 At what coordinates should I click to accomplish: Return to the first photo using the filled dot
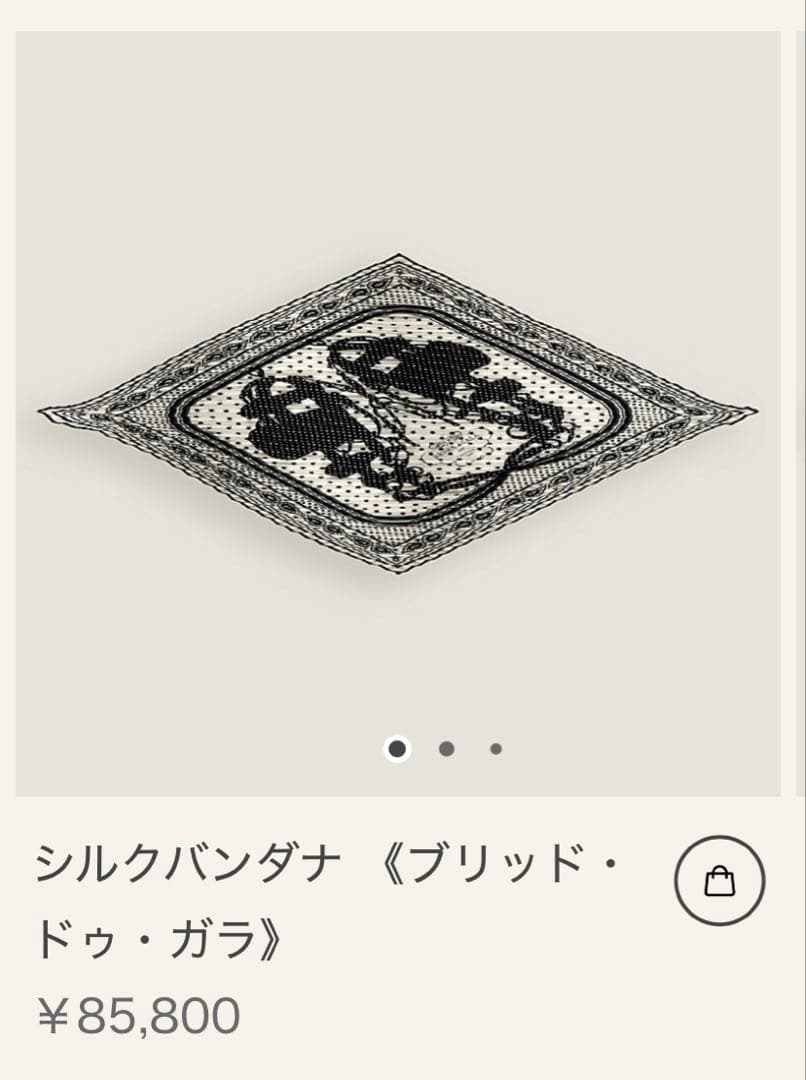point(395,747)
